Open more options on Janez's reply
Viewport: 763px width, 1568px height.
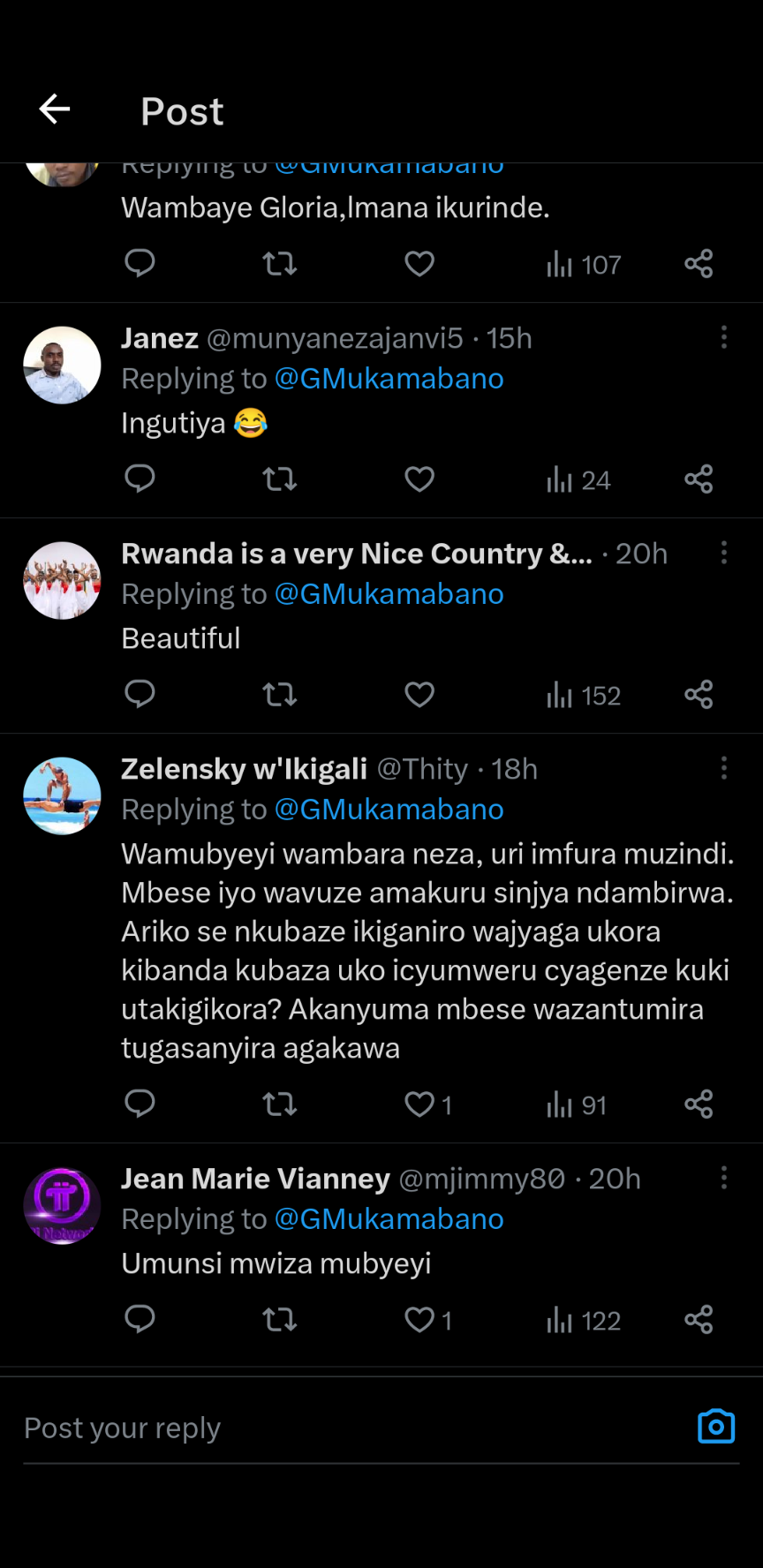tap(724, 337)
